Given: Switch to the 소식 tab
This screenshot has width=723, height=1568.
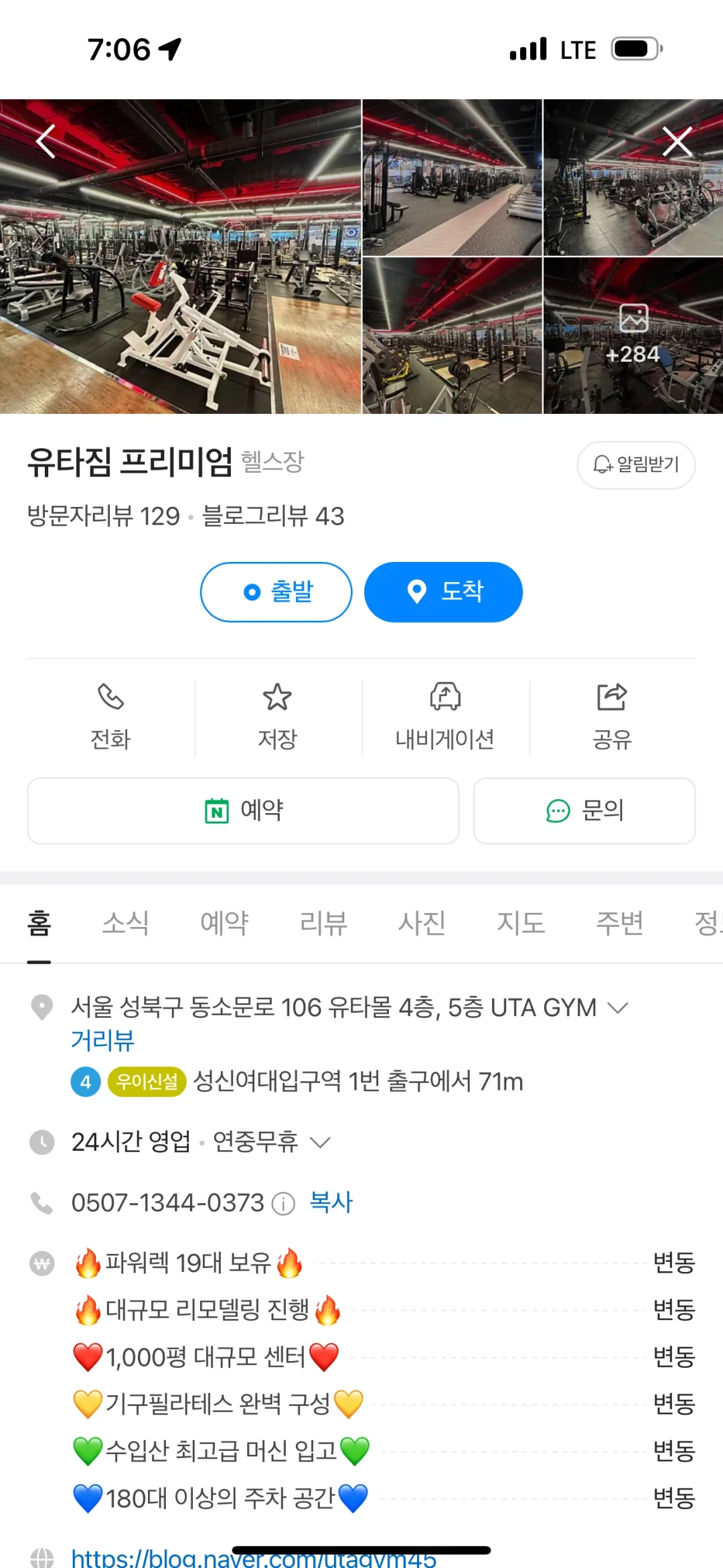Looking at the screenshot, I should pyautogui.click(x=125, y=923).
